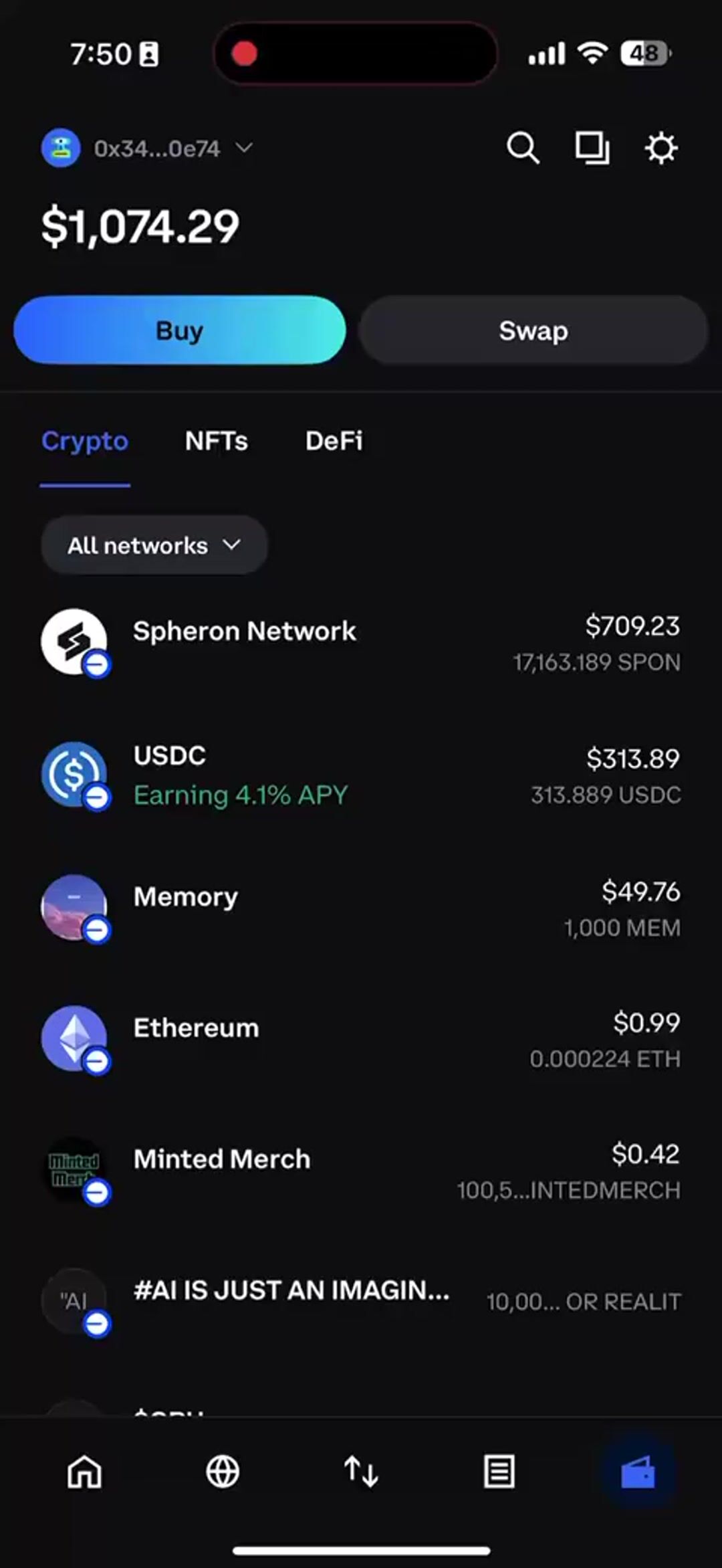Switch to the NFTs tab
Screen dimensions: 722x1568
click(x=217, y=441)
